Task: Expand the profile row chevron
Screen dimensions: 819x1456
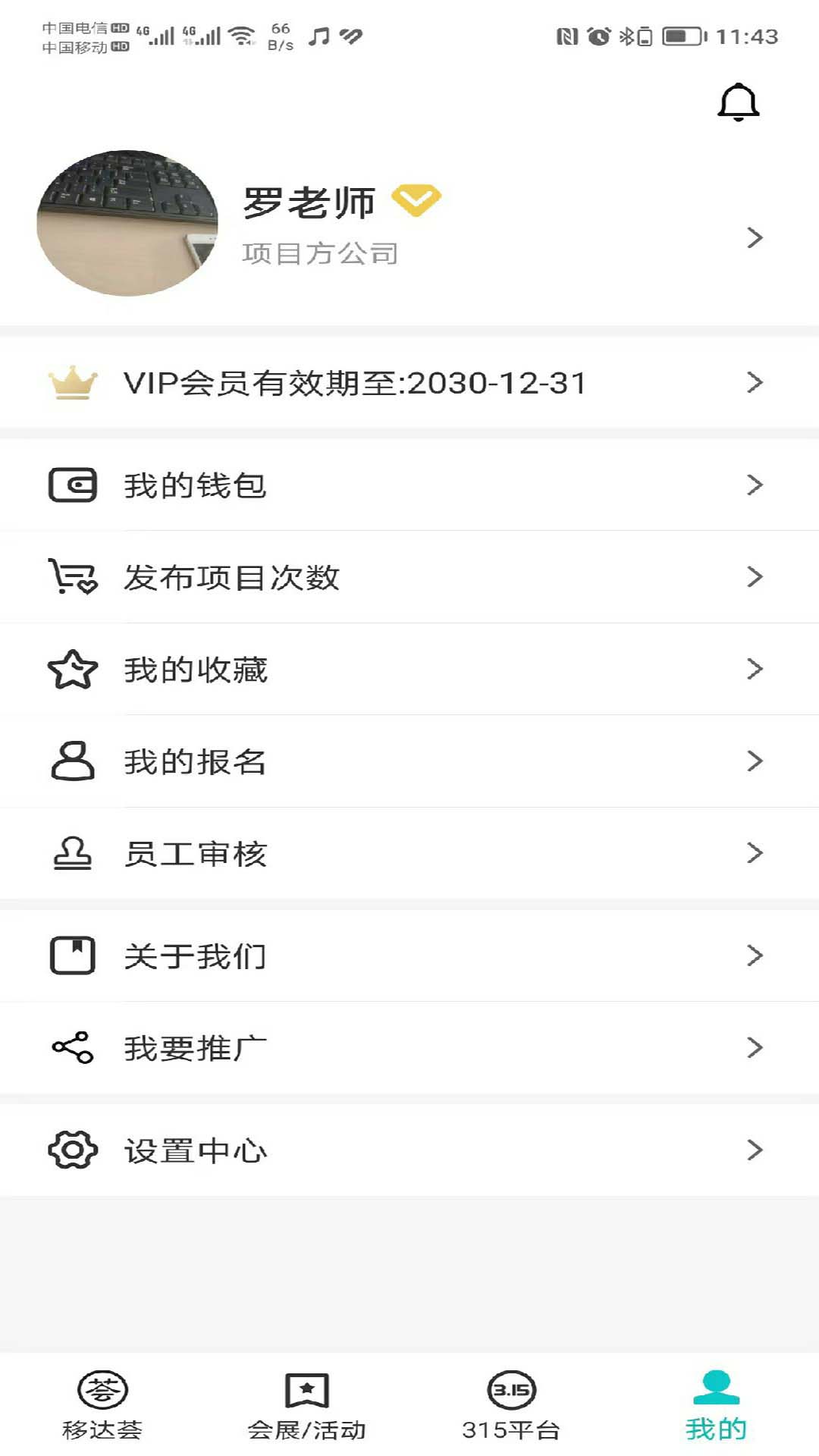Action: click(x=755, y=237)
